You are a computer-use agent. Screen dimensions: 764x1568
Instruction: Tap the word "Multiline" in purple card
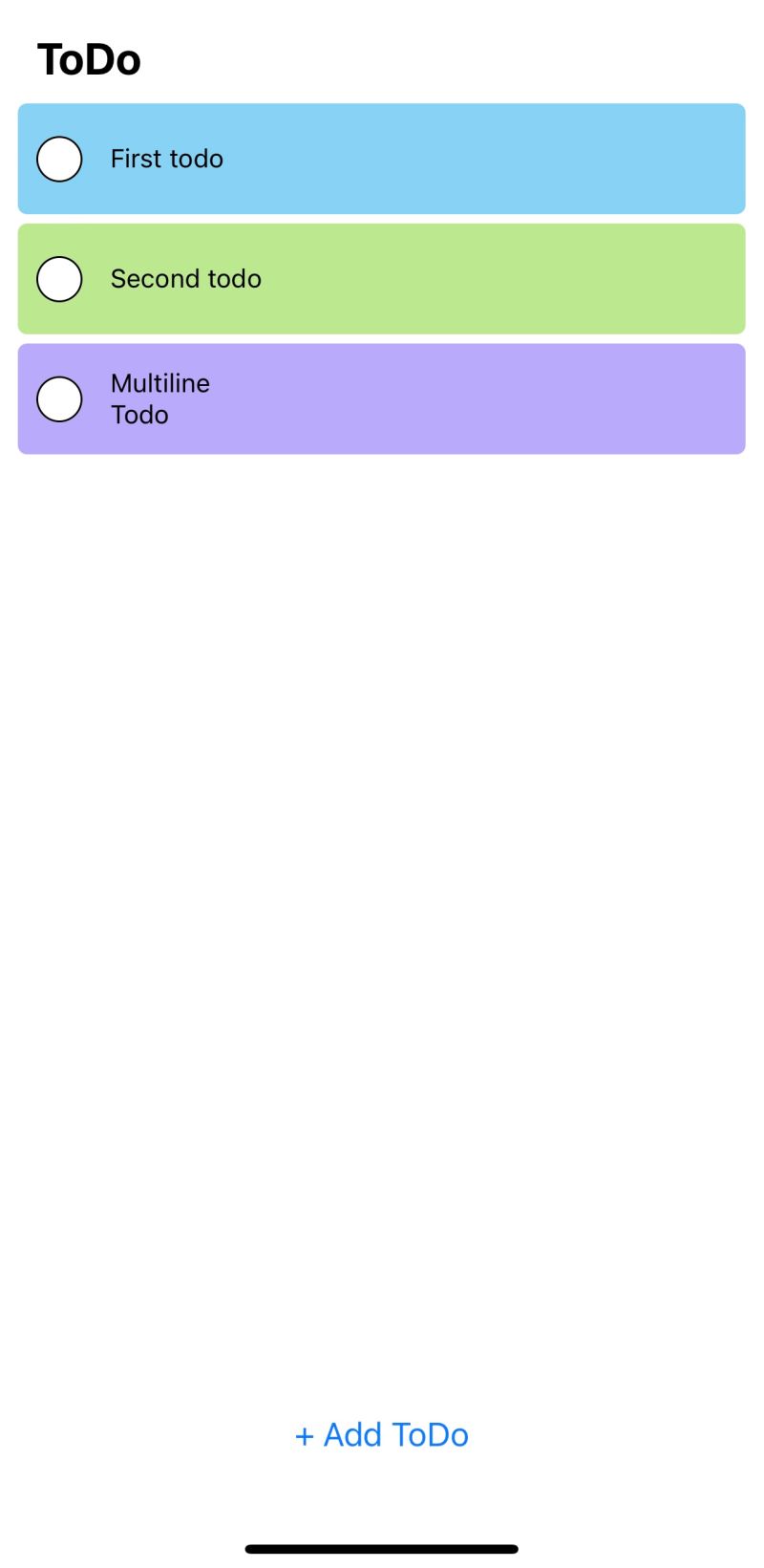pos(159,383)
